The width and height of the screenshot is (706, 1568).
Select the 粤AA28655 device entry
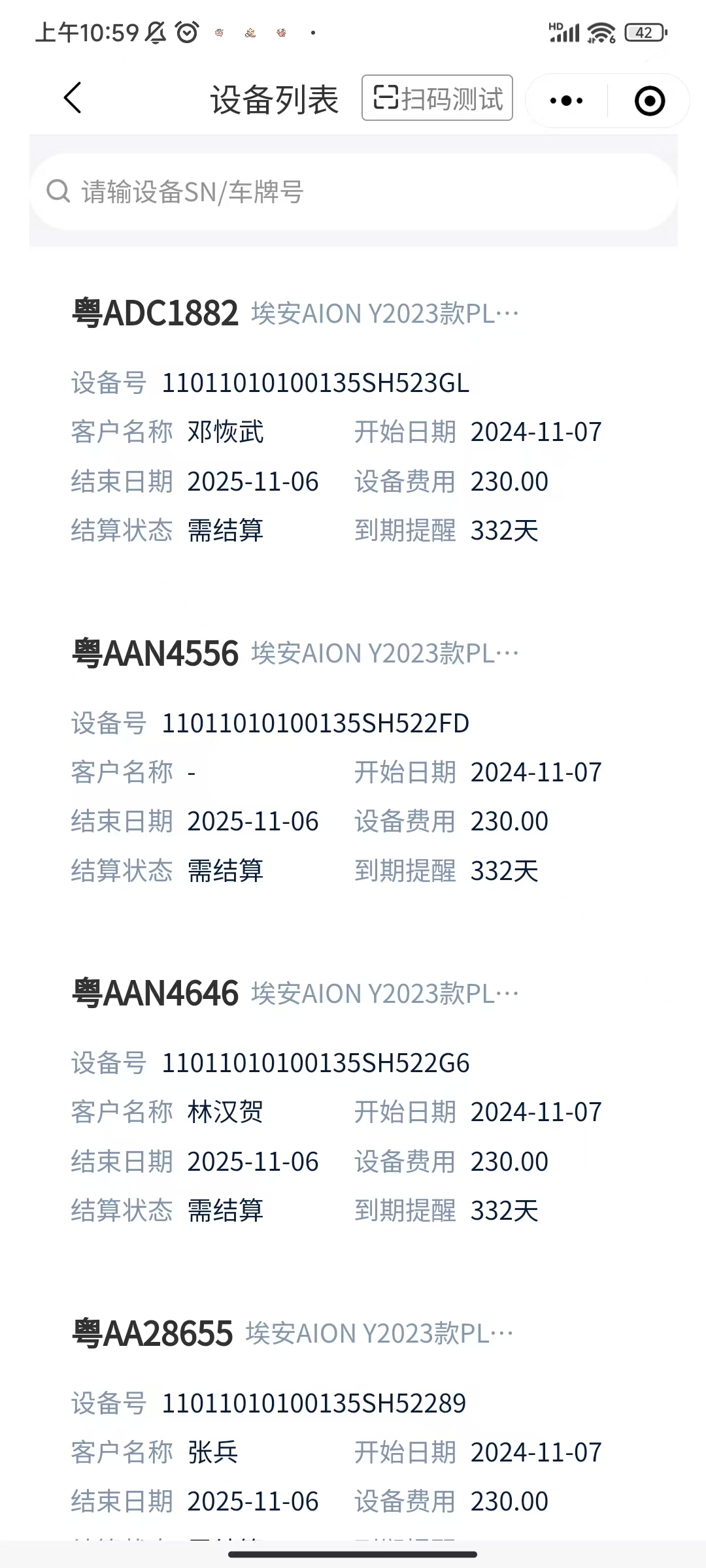(153, 1333)
